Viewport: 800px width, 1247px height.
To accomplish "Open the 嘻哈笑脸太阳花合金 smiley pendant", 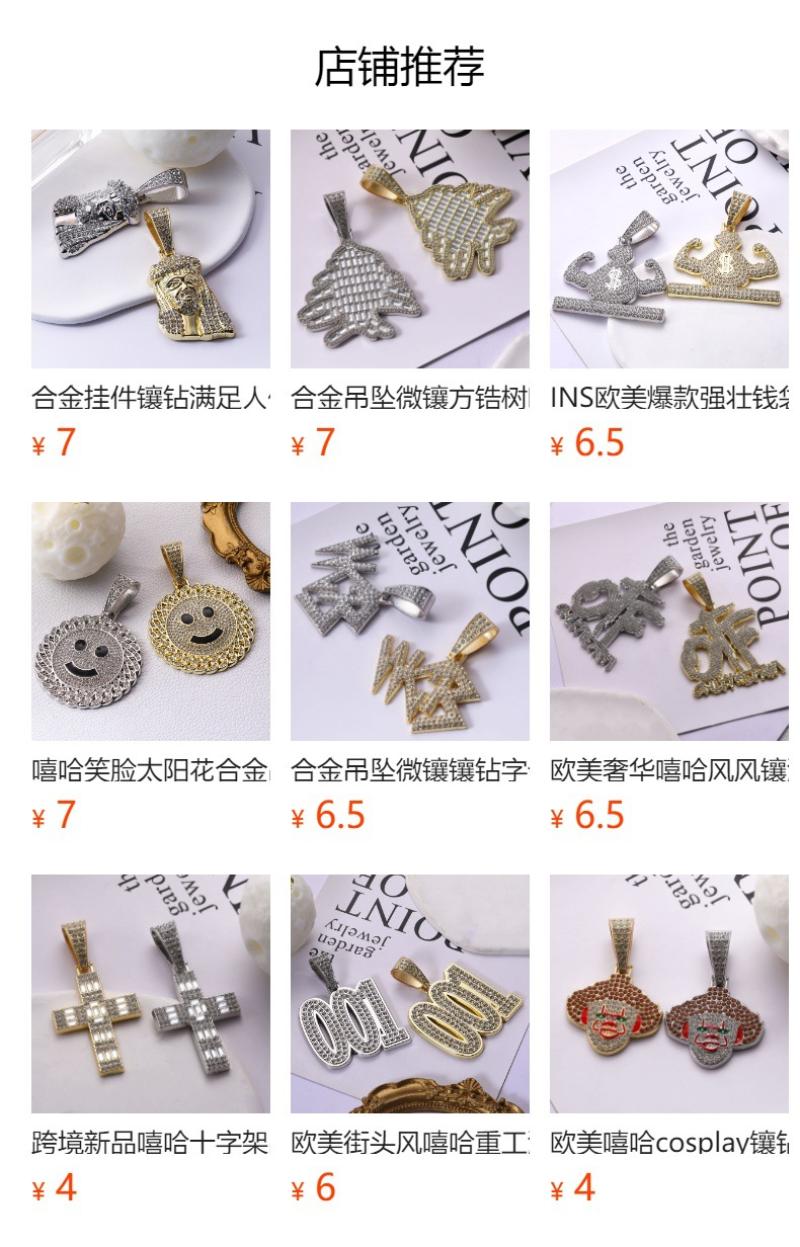I will [150, 621].
